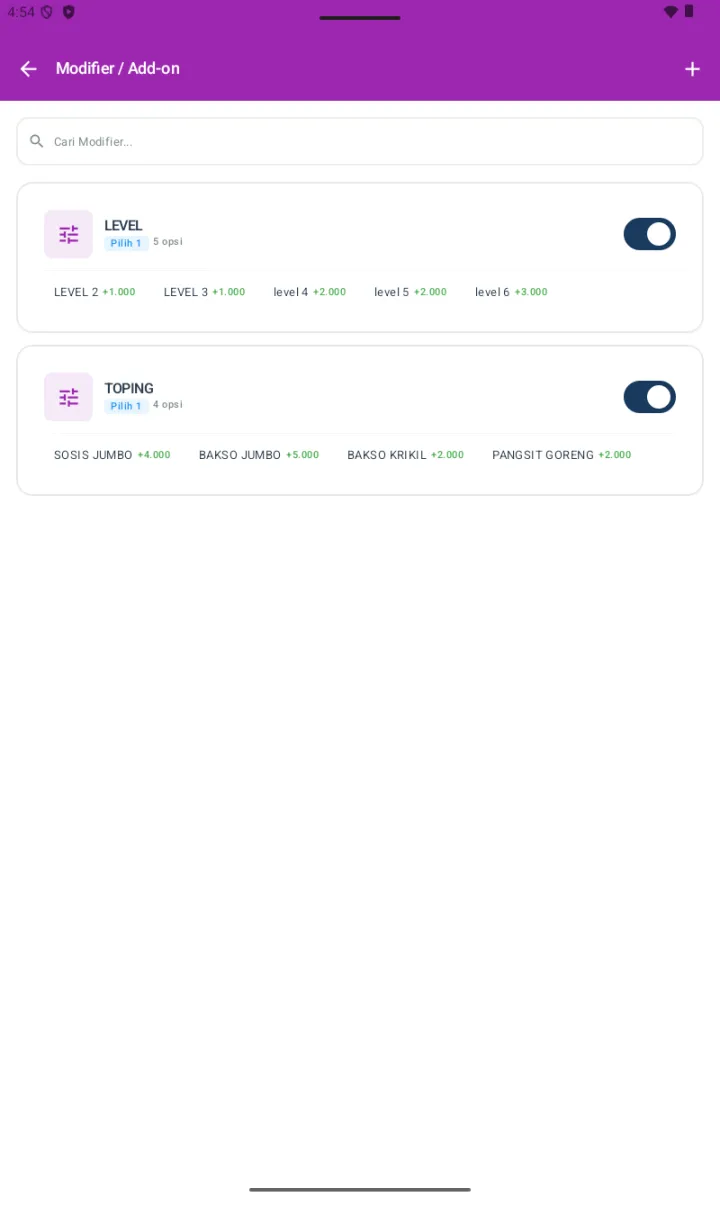Open the TOPING modifier card
The height and width of the screenshot is (1206, 720).
click(360, 420)
